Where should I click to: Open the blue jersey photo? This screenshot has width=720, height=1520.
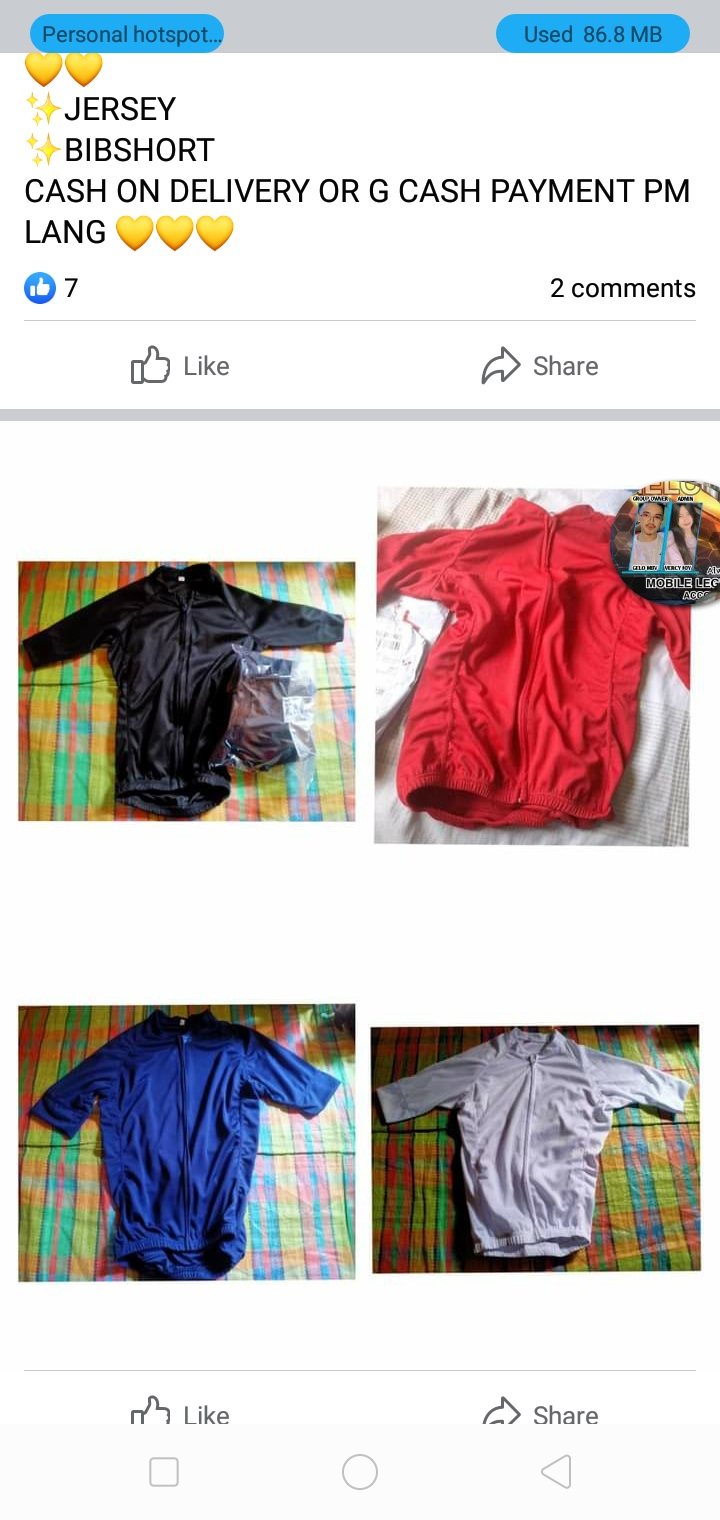186,1142
